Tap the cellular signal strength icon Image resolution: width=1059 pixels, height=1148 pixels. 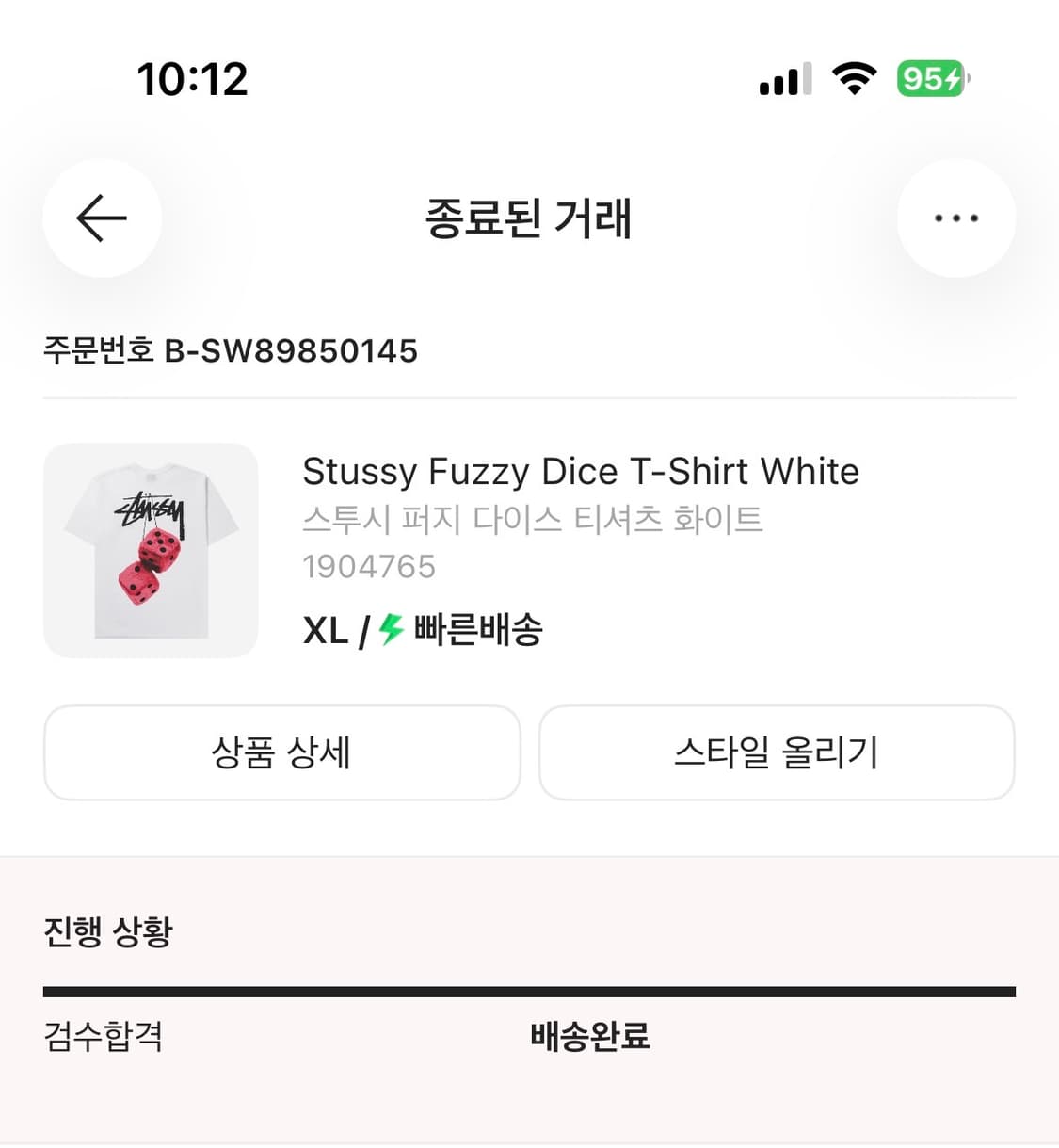point(784,80)
